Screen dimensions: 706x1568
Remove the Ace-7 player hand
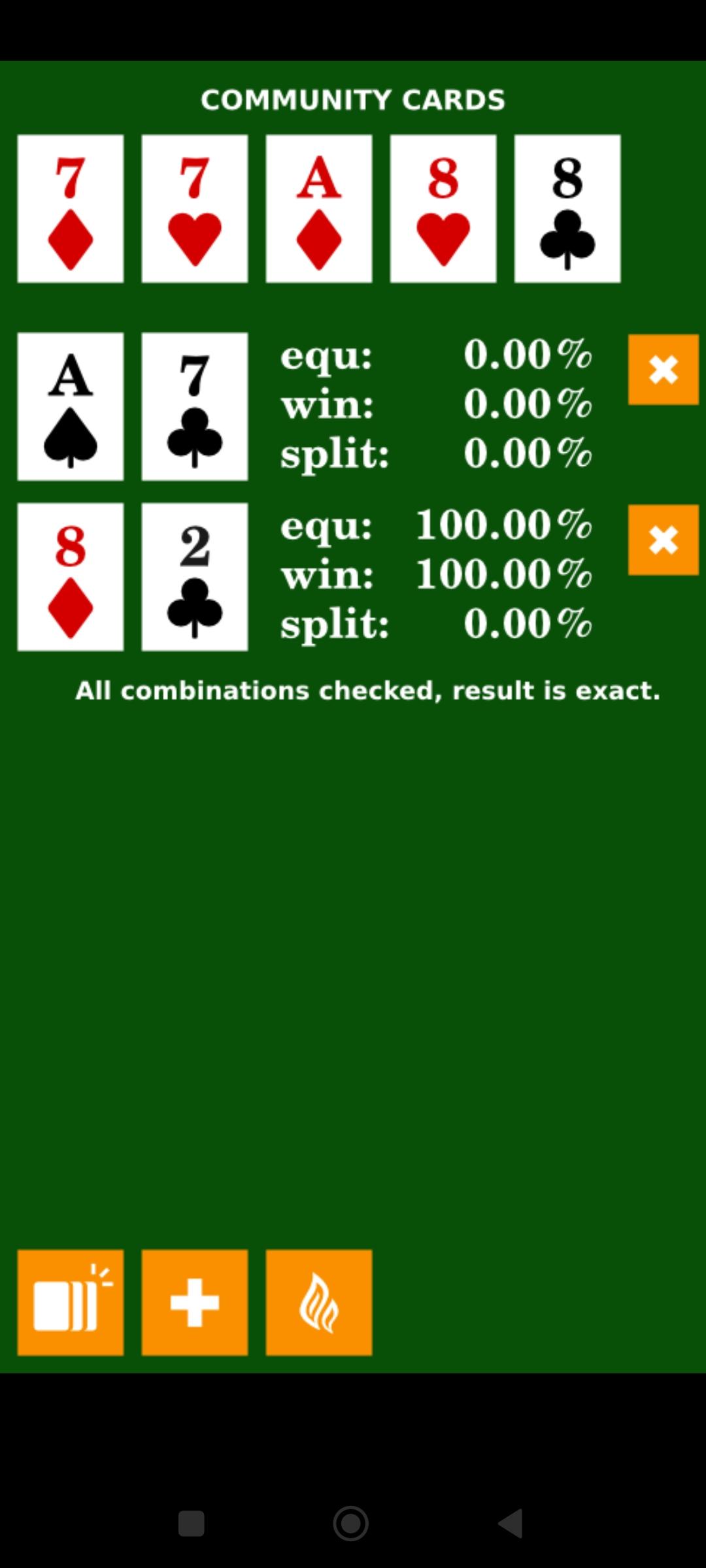click(663, 370)
